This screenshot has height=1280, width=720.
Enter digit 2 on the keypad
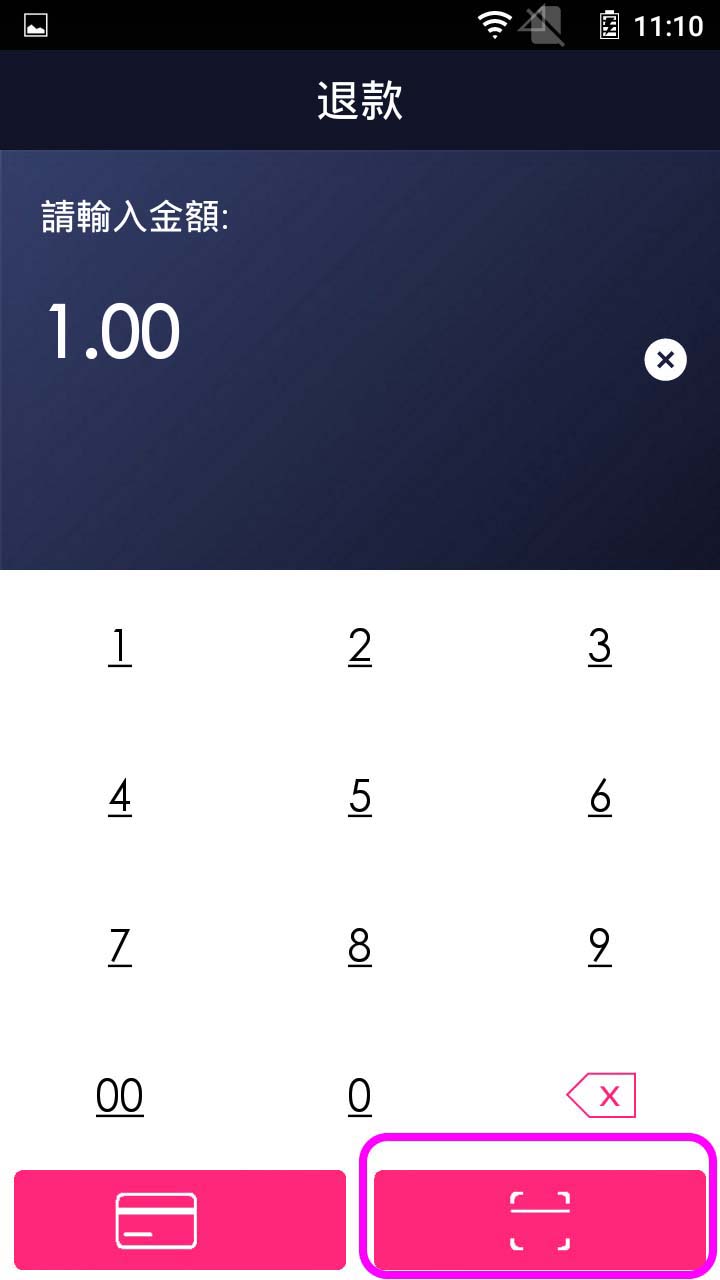tap(360, 647)
